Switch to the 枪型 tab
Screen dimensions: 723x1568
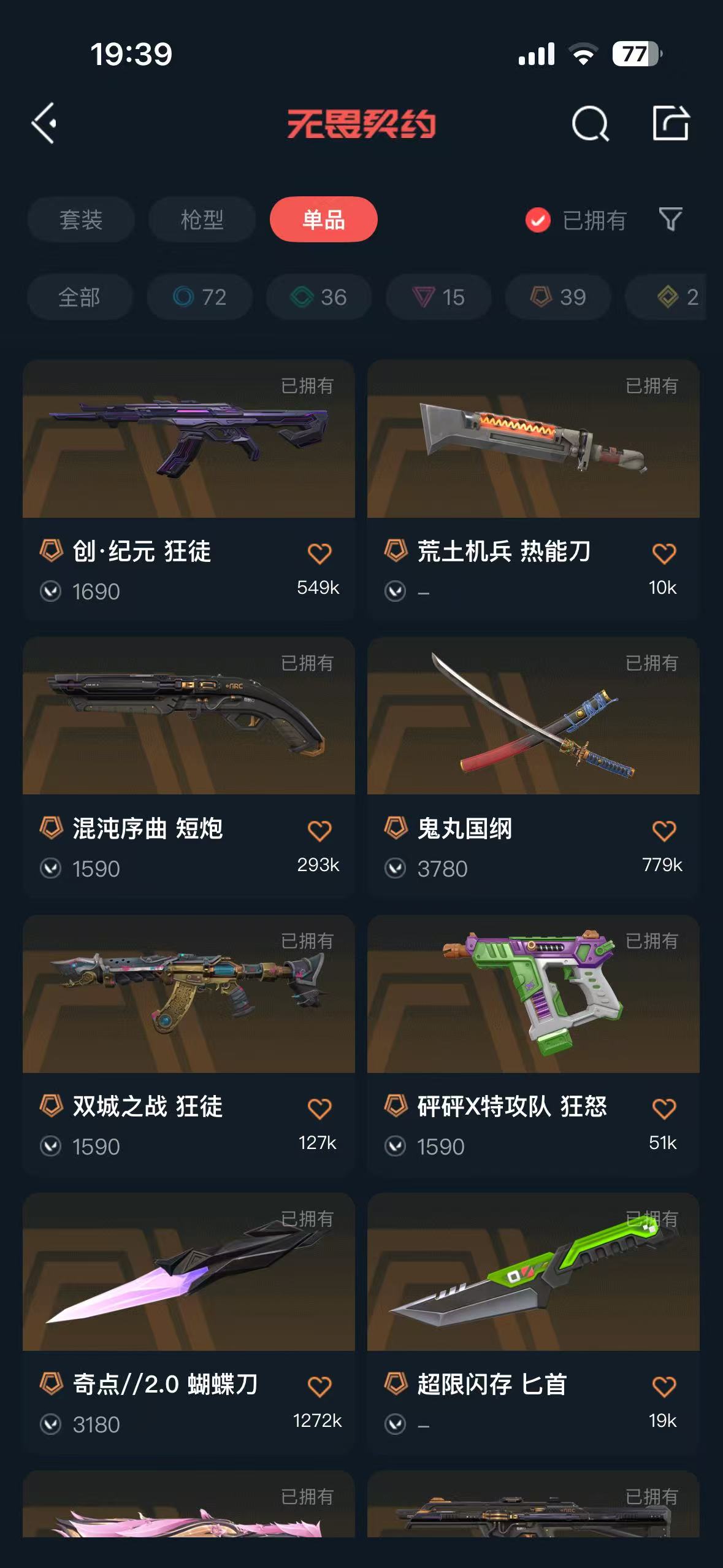tap(202, 220)
